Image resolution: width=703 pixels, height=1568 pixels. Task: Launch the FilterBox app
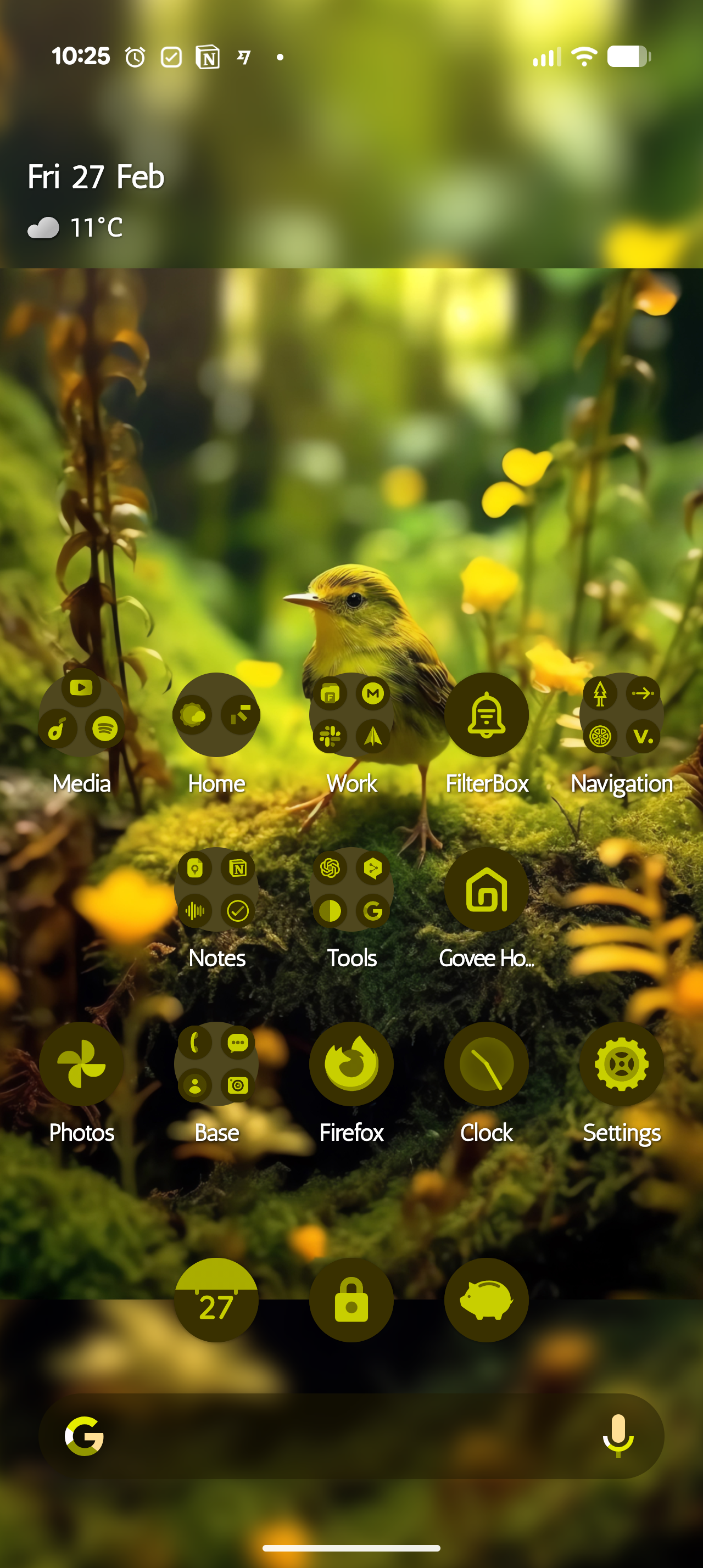click(x=486, y=714)
